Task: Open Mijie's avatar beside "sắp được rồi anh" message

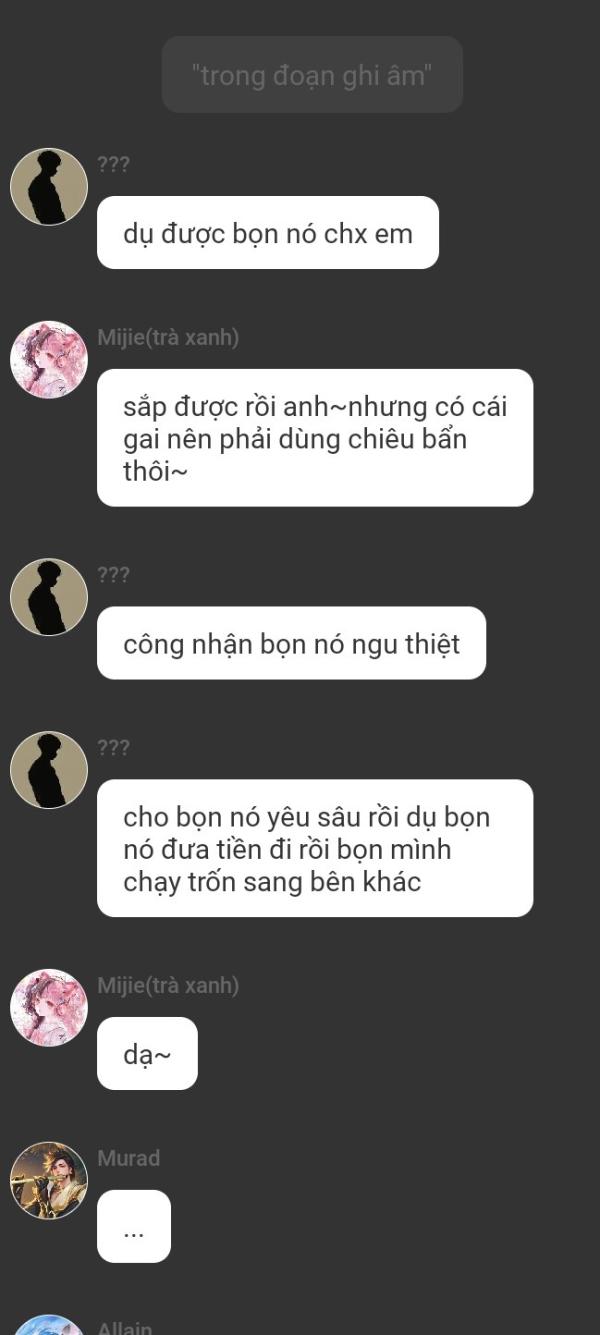Action: point(49,359)
